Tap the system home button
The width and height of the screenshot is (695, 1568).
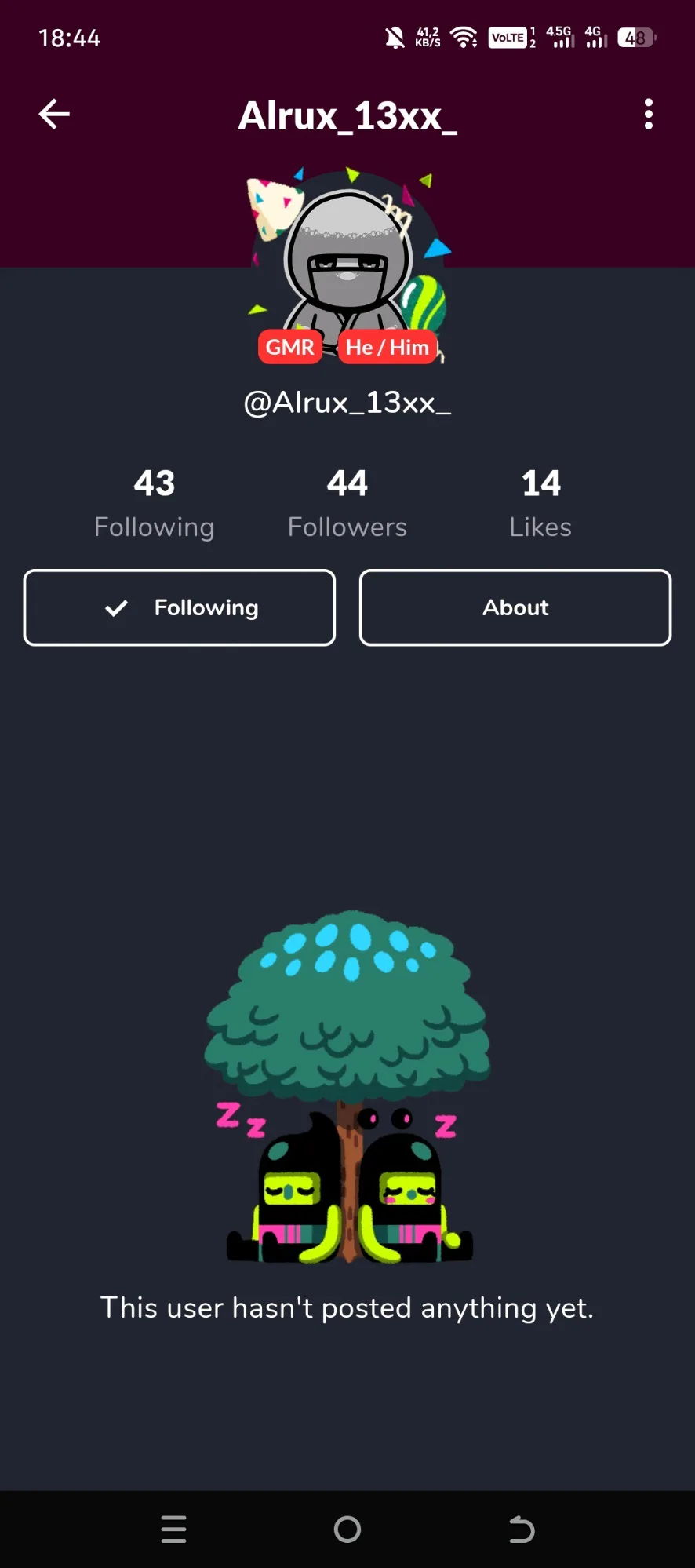click(347, 1529)
